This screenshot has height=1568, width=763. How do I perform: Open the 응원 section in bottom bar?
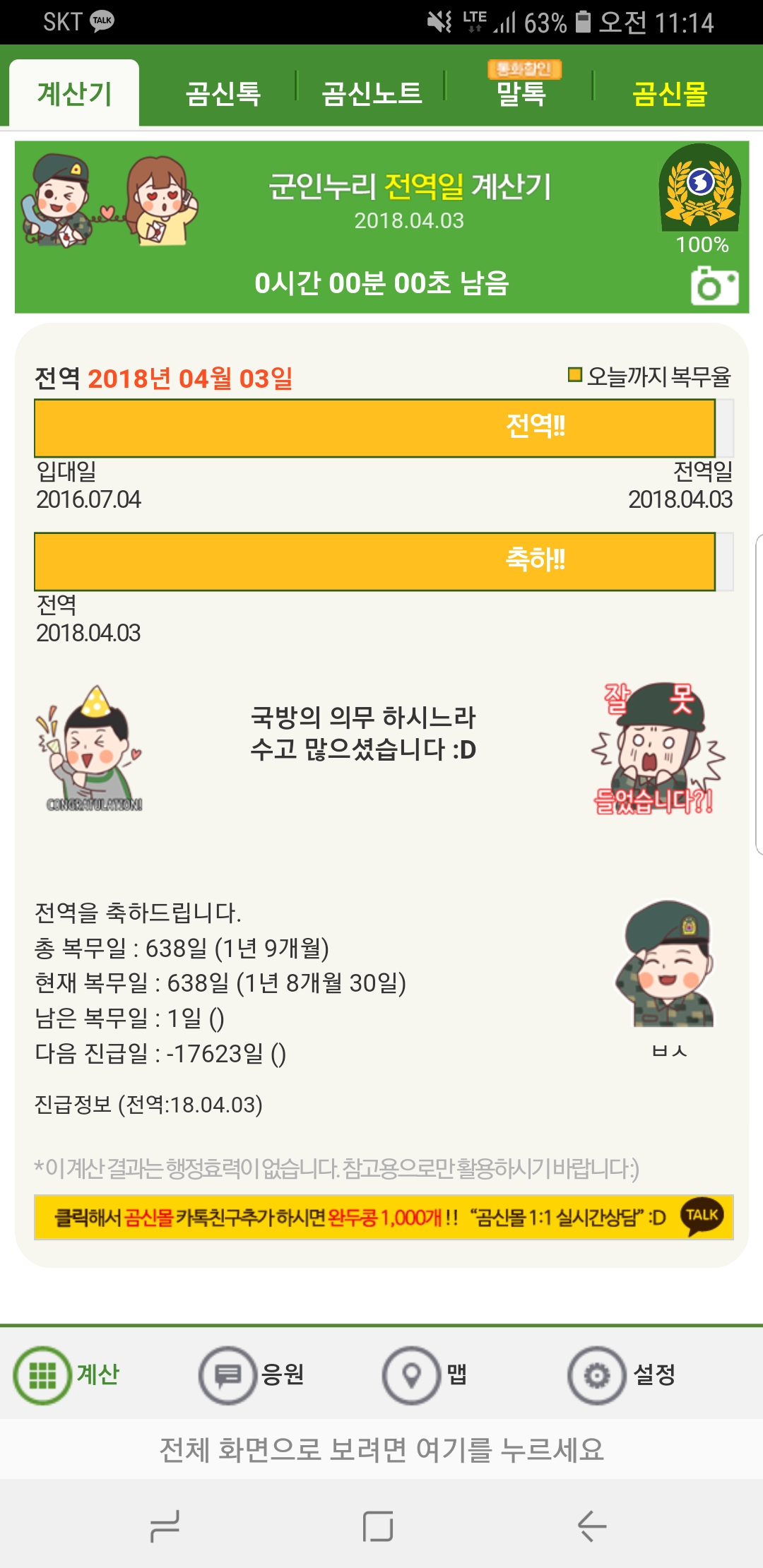(x=252, y=1374)
